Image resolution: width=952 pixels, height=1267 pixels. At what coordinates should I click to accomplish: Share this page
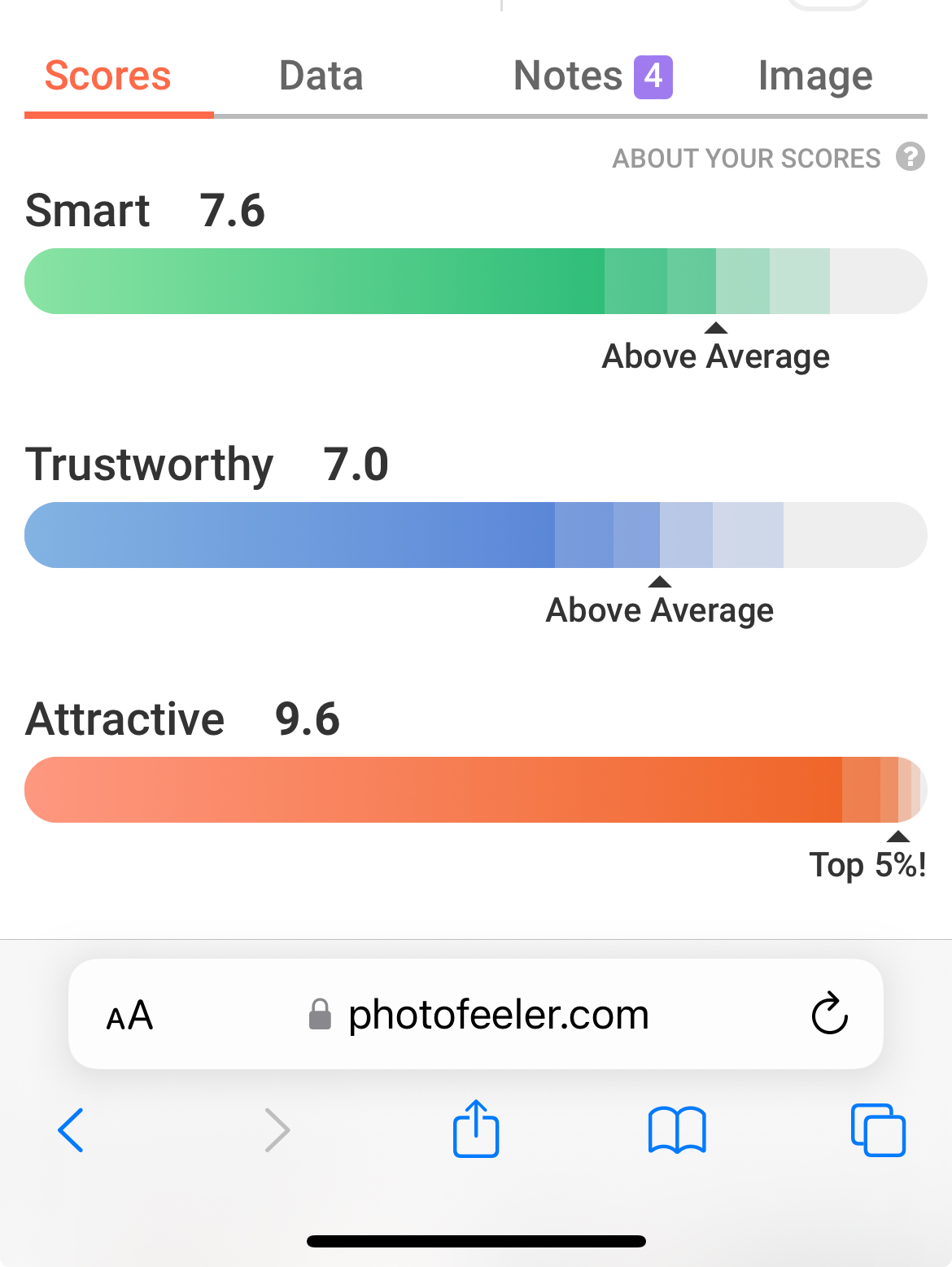point(475,1129)
